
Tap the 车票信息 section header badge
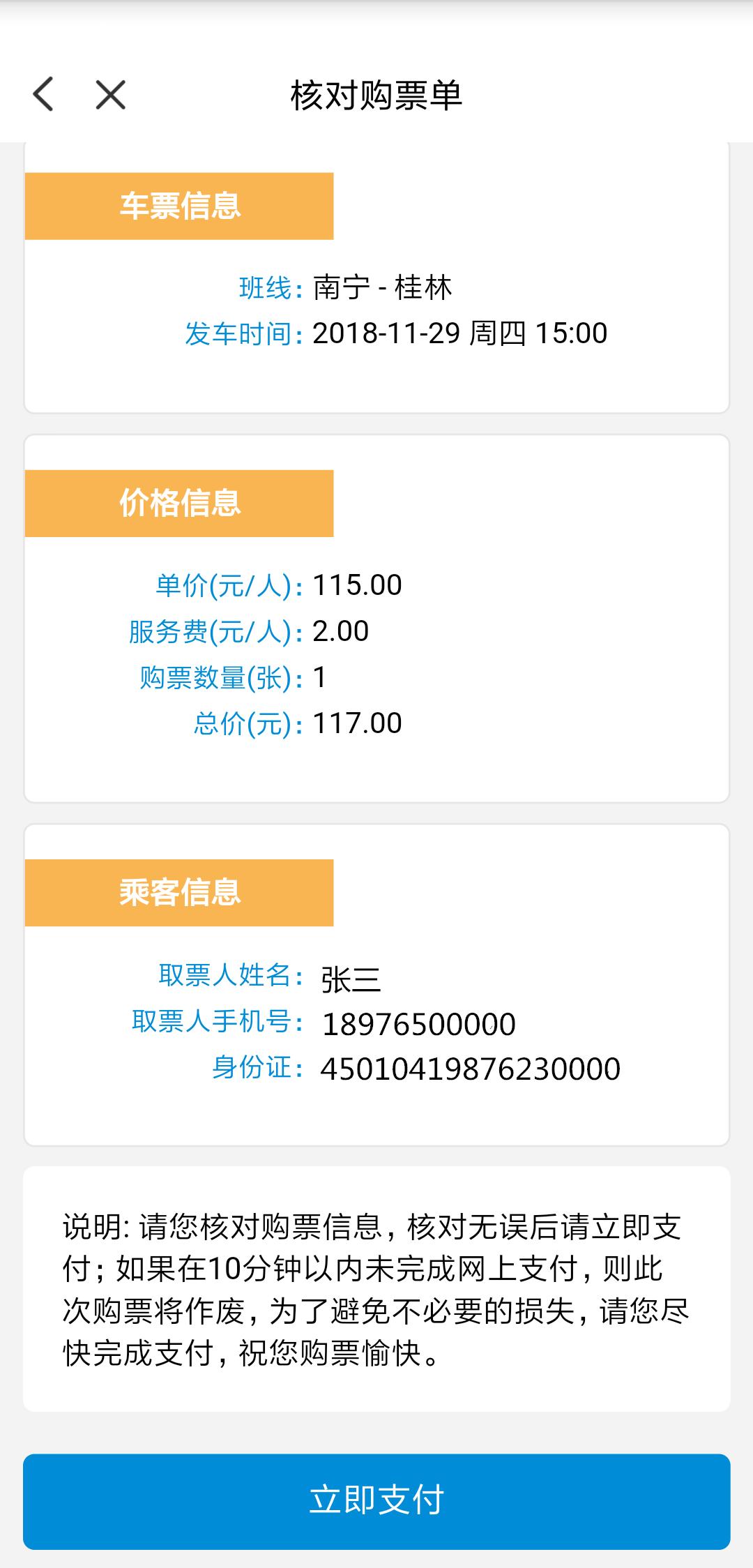180,204
